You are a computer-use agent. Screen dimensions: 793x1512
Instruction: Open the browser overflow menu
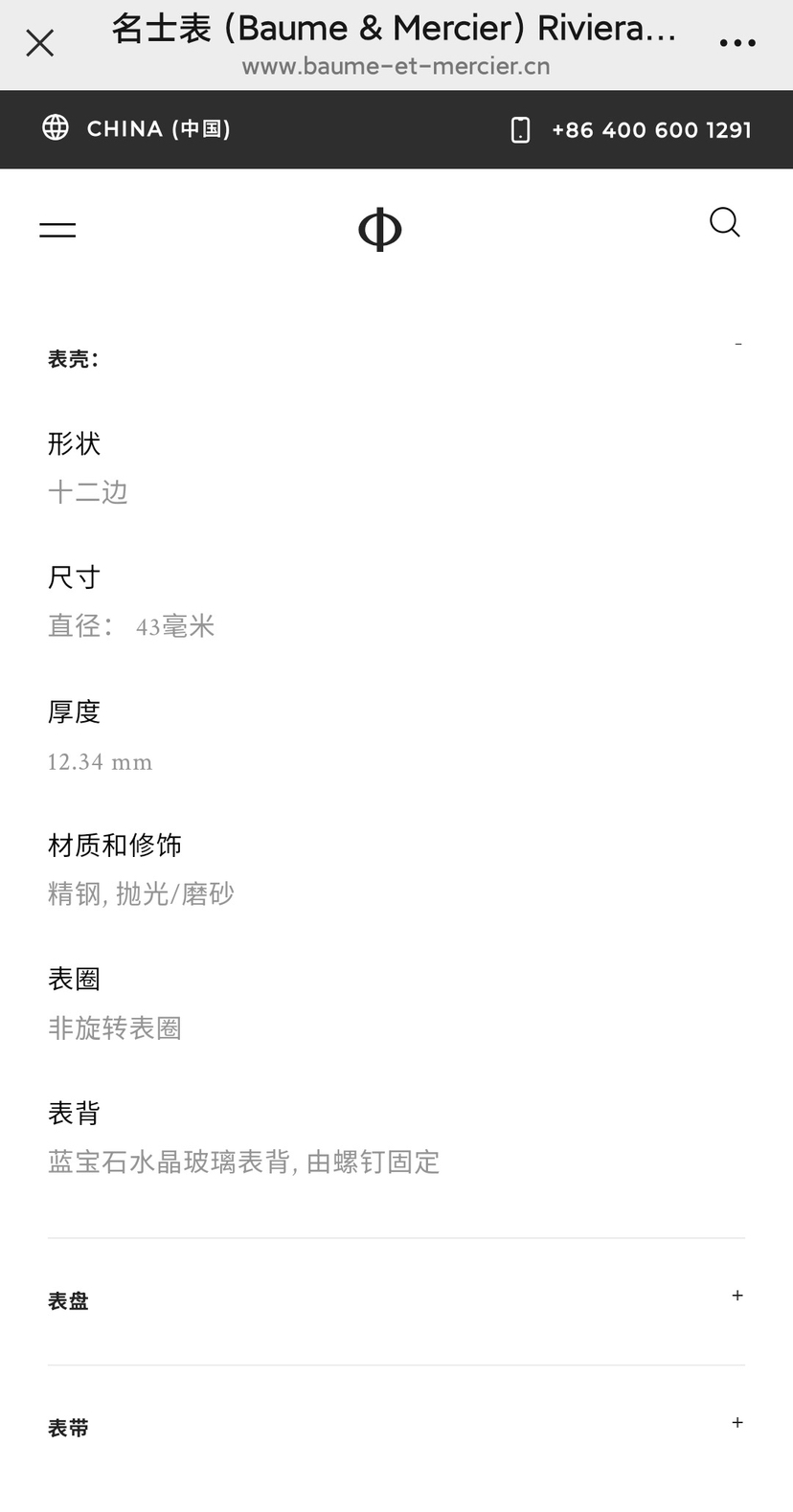coord(736,43)
